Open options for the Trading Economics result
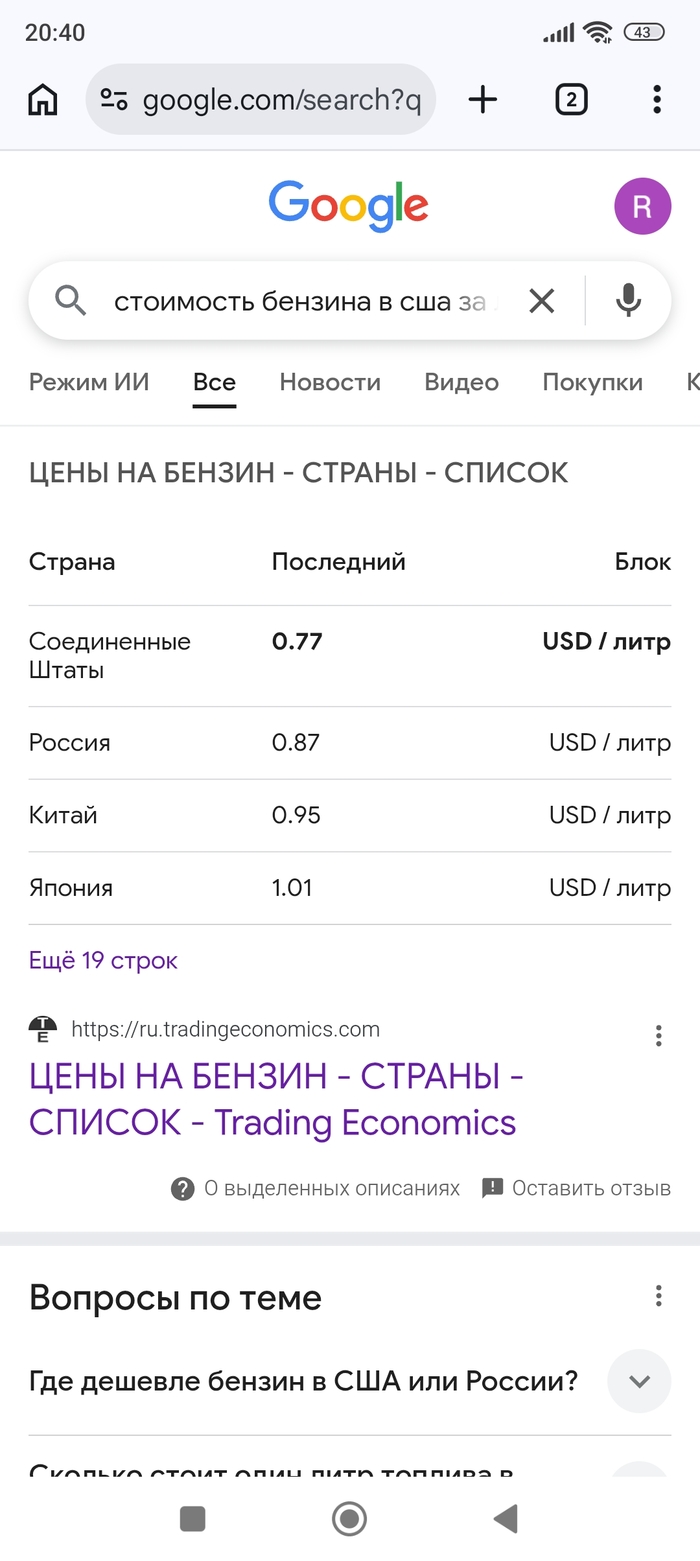This screenshot has width=700, height=1561. click(658, 1036)
